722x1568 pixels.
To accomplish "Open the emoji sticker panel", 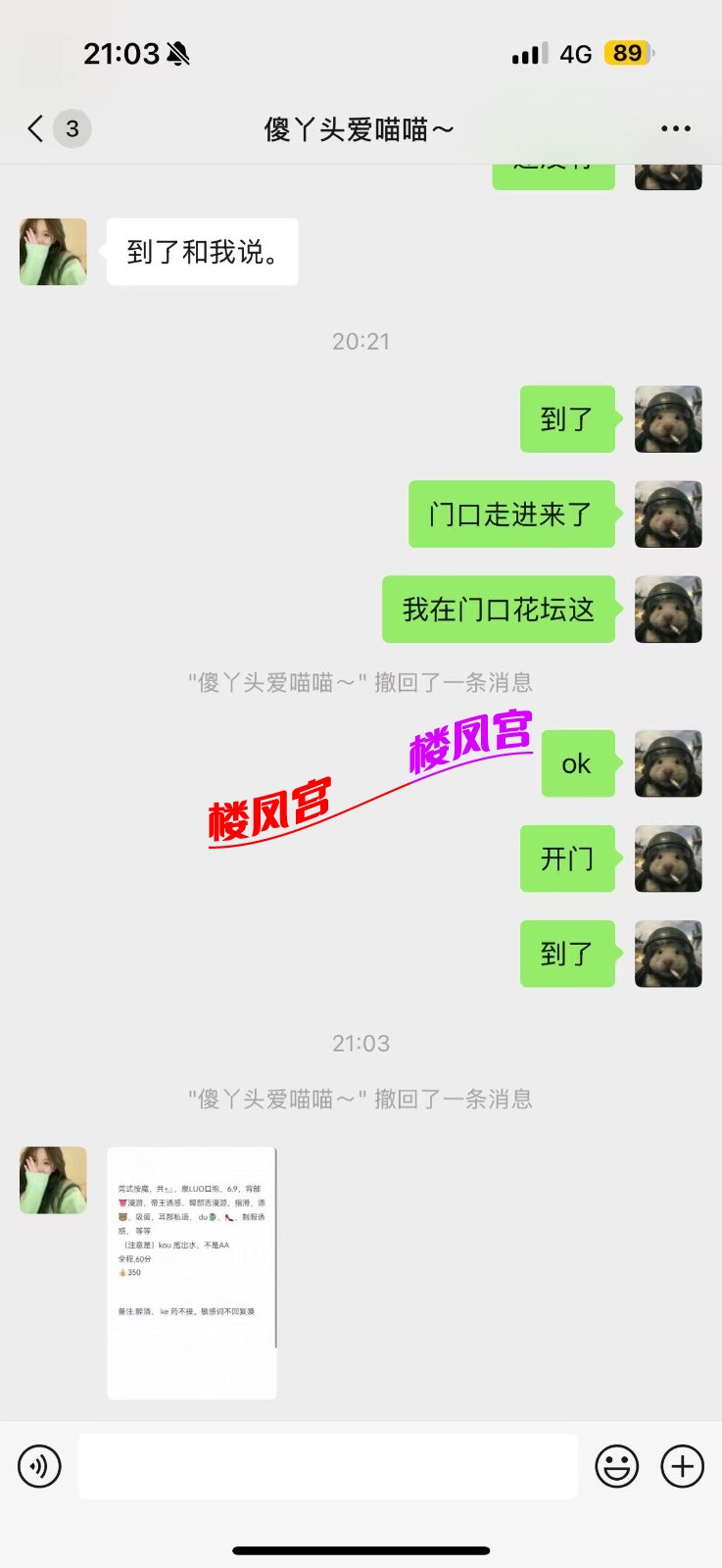I will (x=617, y=1466).
